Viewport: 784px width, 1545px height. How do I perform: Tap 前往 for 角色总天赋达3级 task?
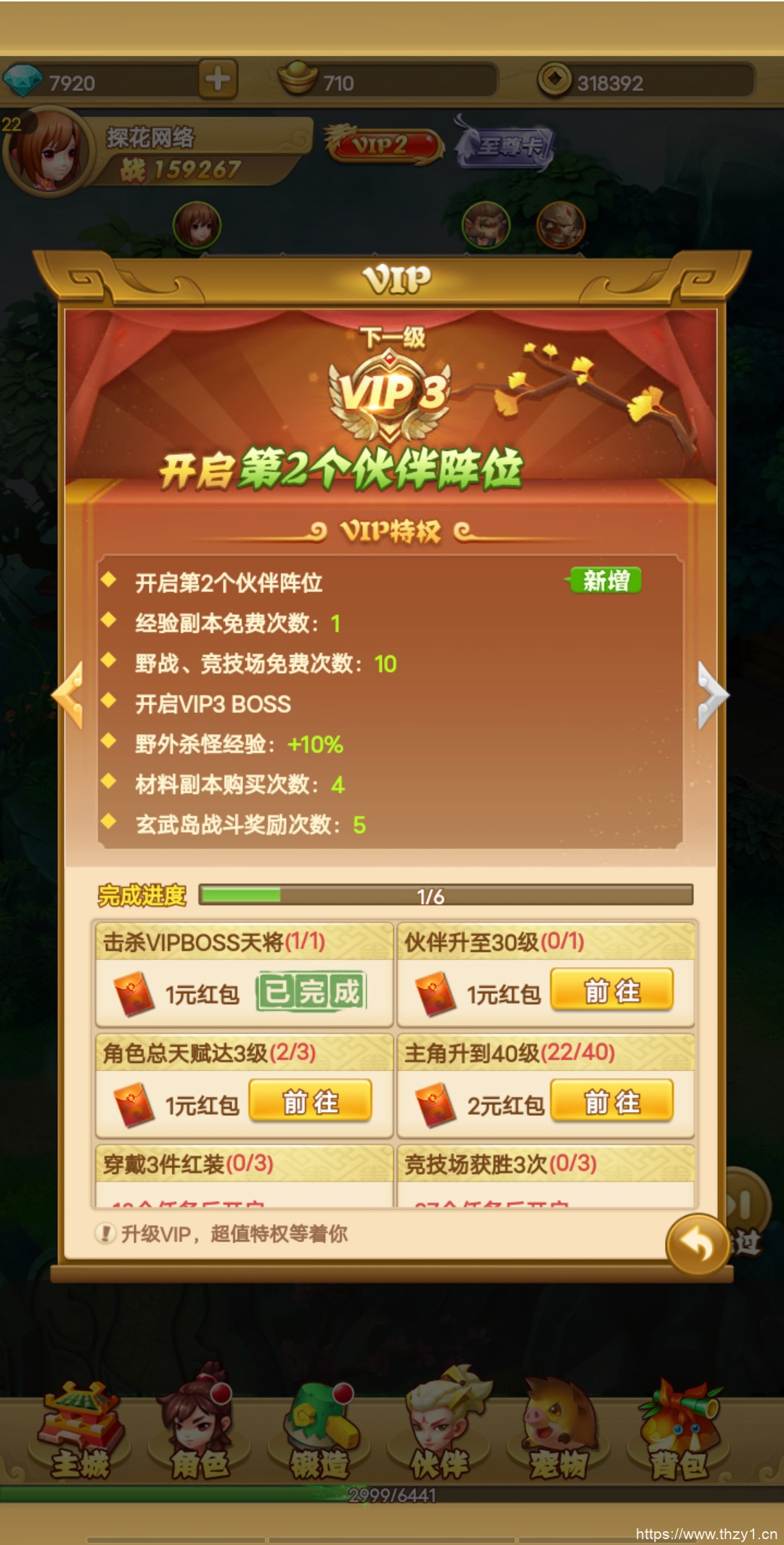coord(311,1101)
